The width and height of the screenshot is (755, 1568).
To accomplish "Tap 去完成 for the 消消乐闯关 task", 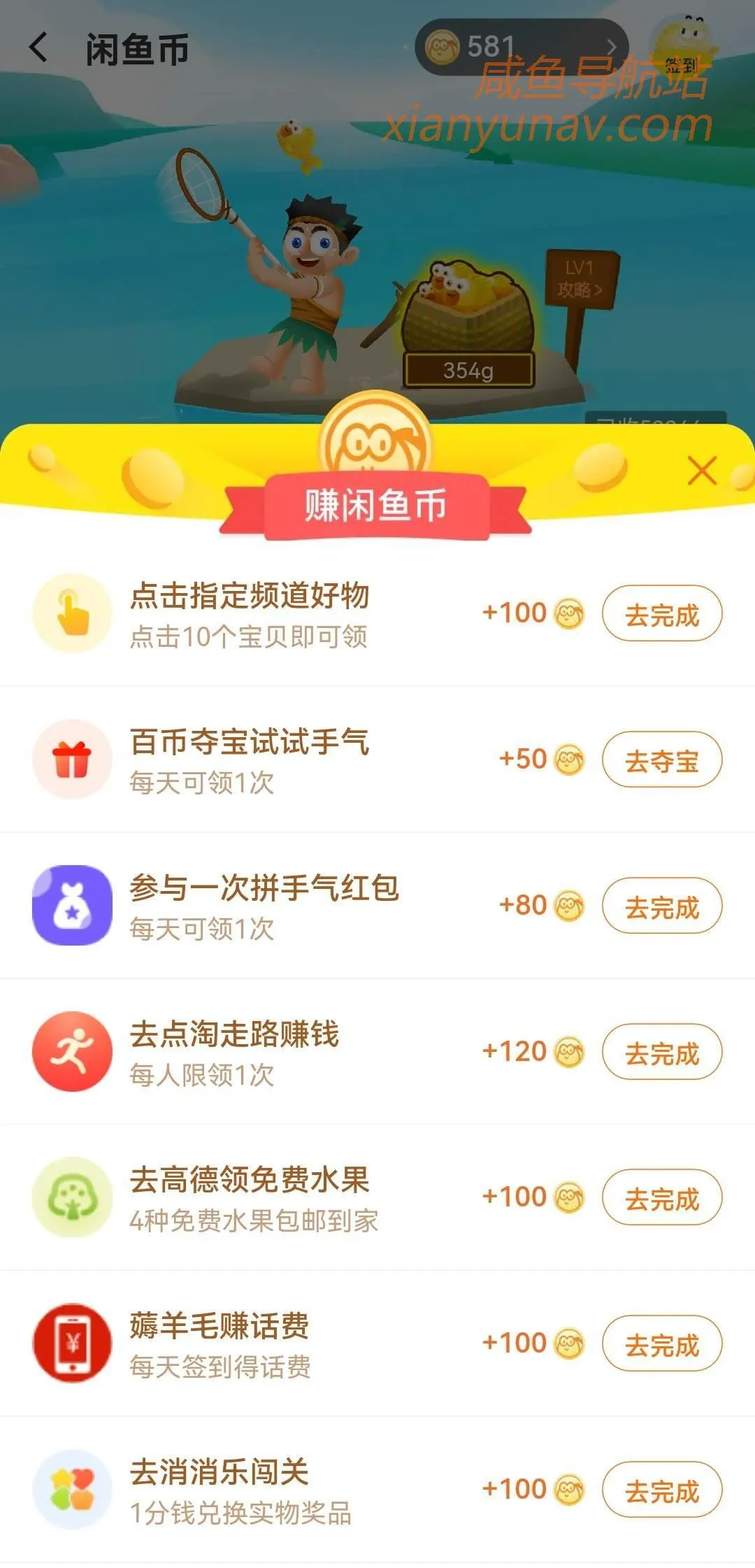I will coord(662,1488).
